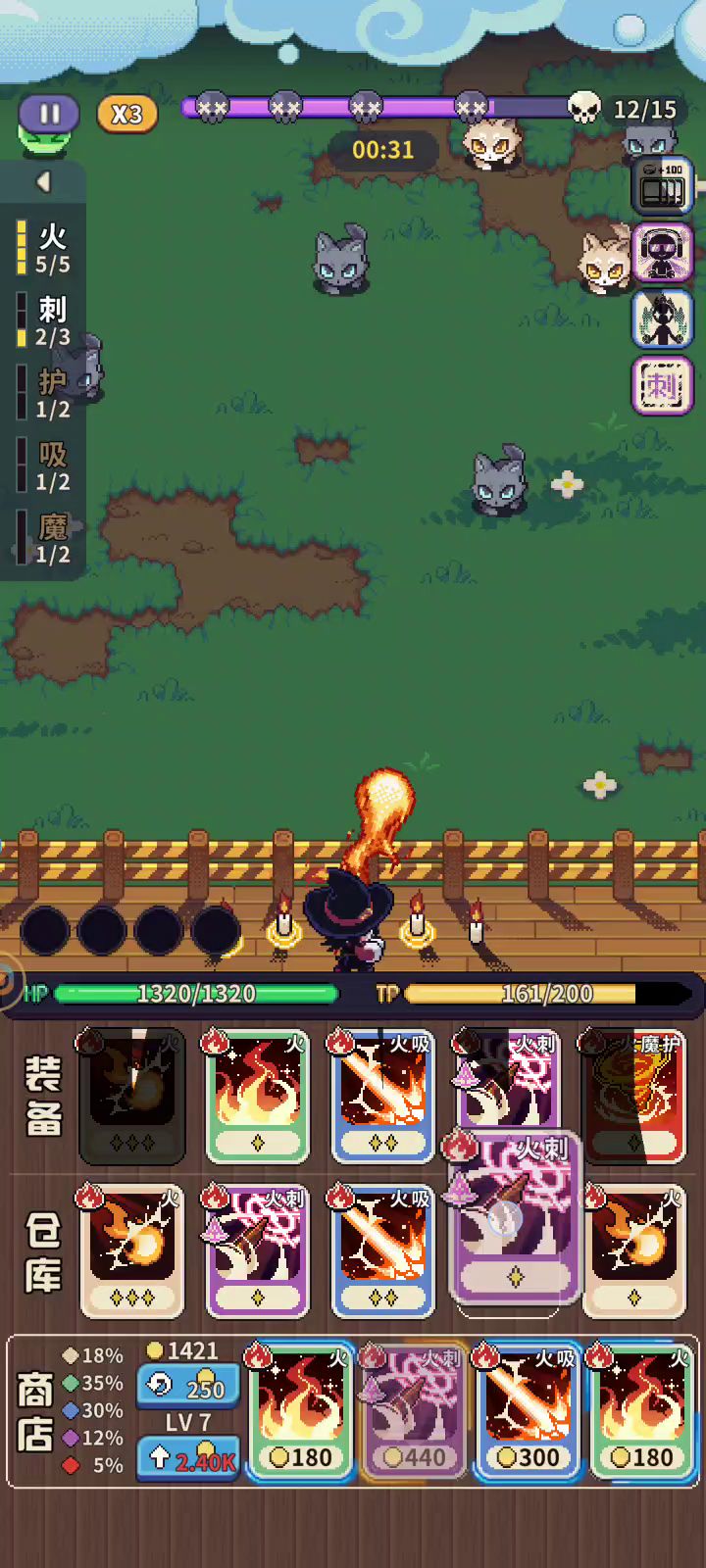Select the equipped two-star 火吸 card

click(x=383, y=1096)
